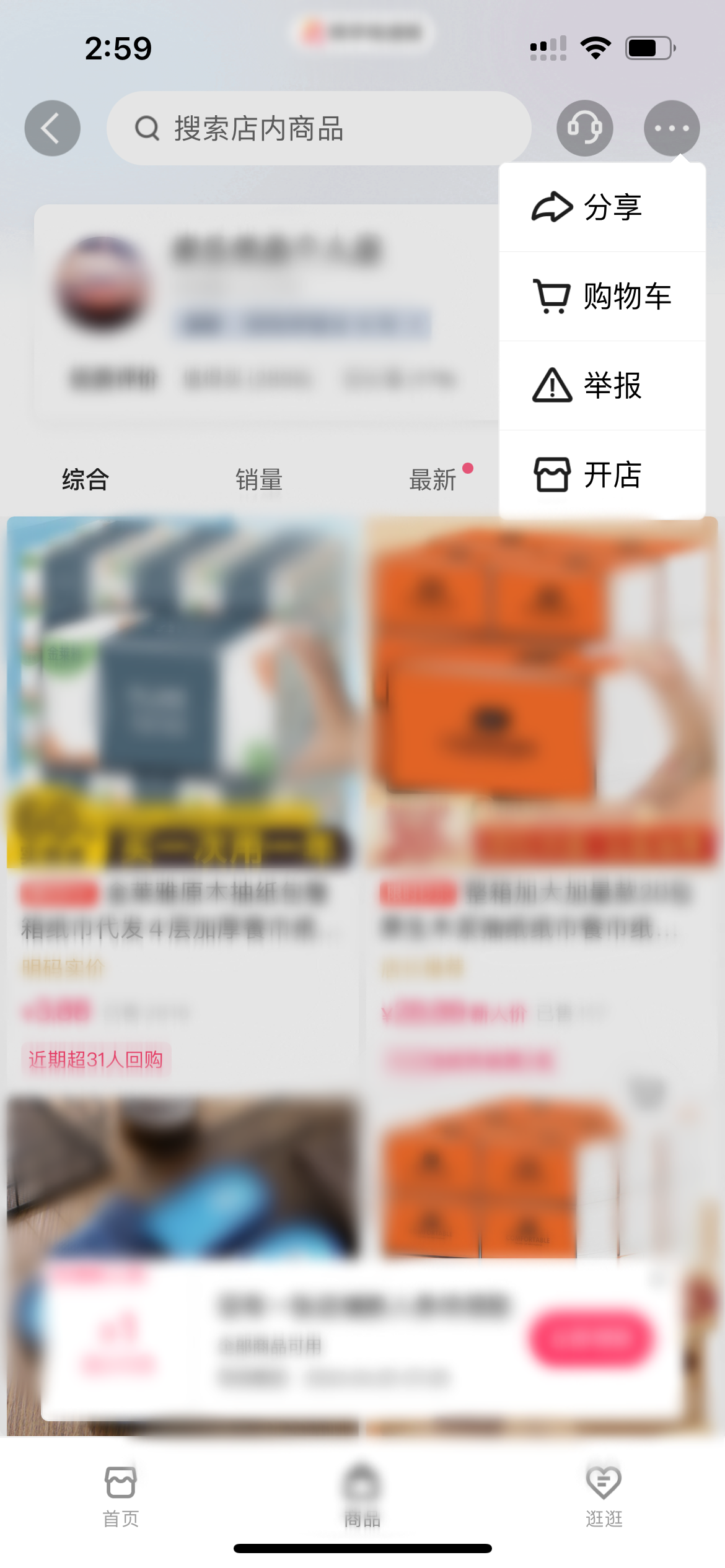
Task: Tap the 搜索店内商品 search box
Action: point(319,128)
